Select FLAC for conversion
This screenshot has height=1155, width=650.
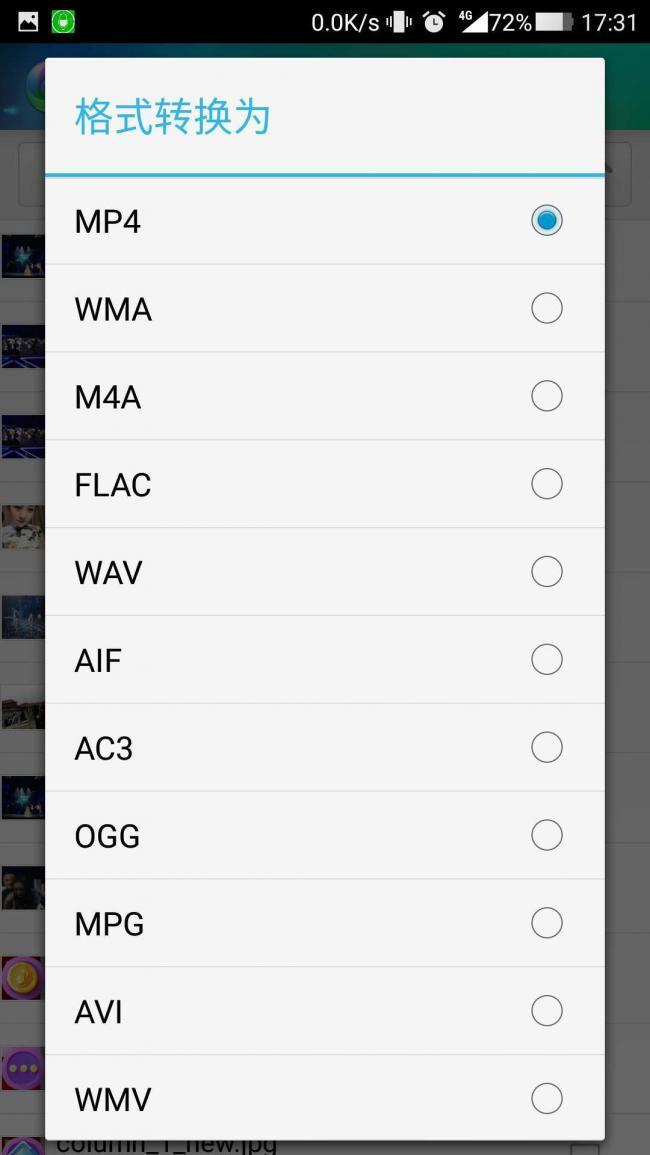[546, 485]
